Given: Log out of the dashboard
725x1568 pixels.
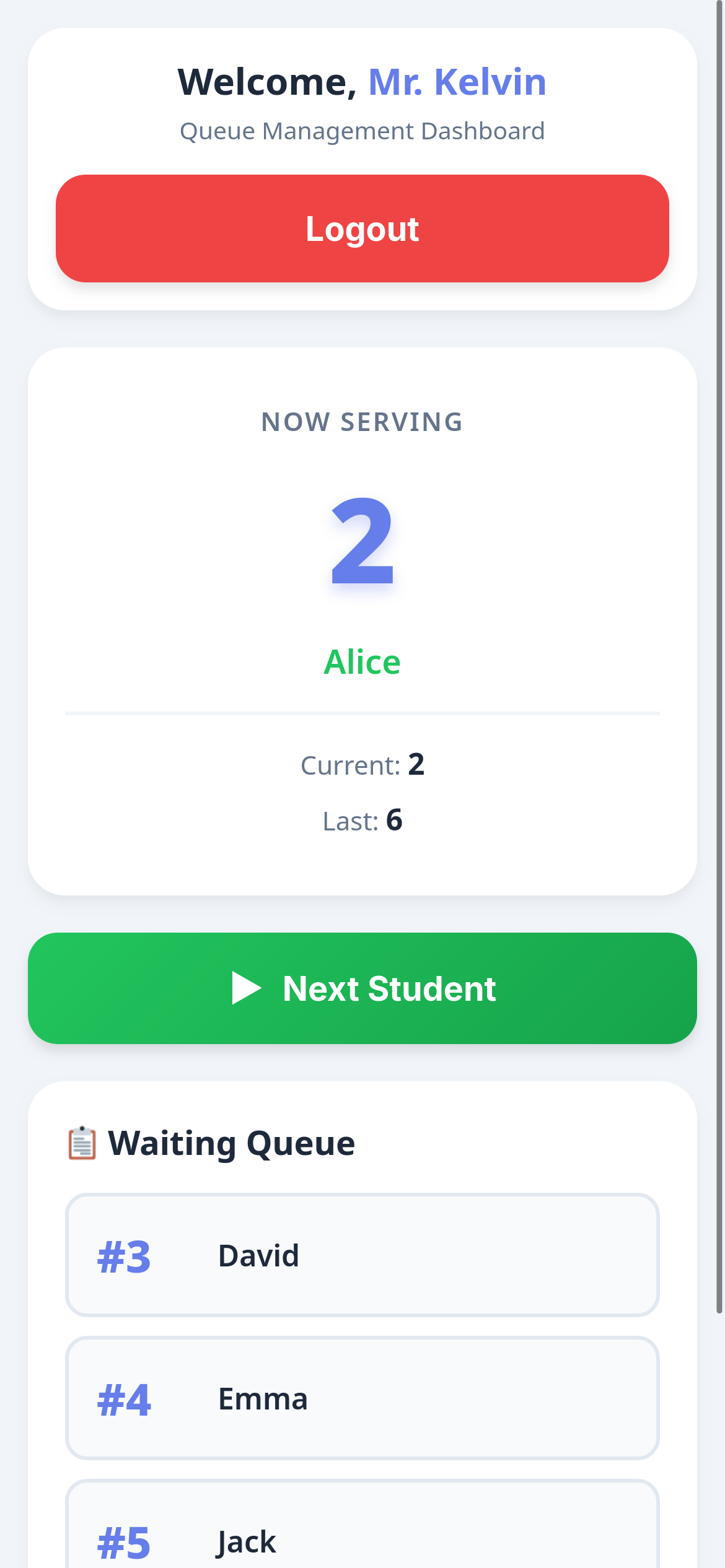Looking at the screenshot, I should 362,229.
